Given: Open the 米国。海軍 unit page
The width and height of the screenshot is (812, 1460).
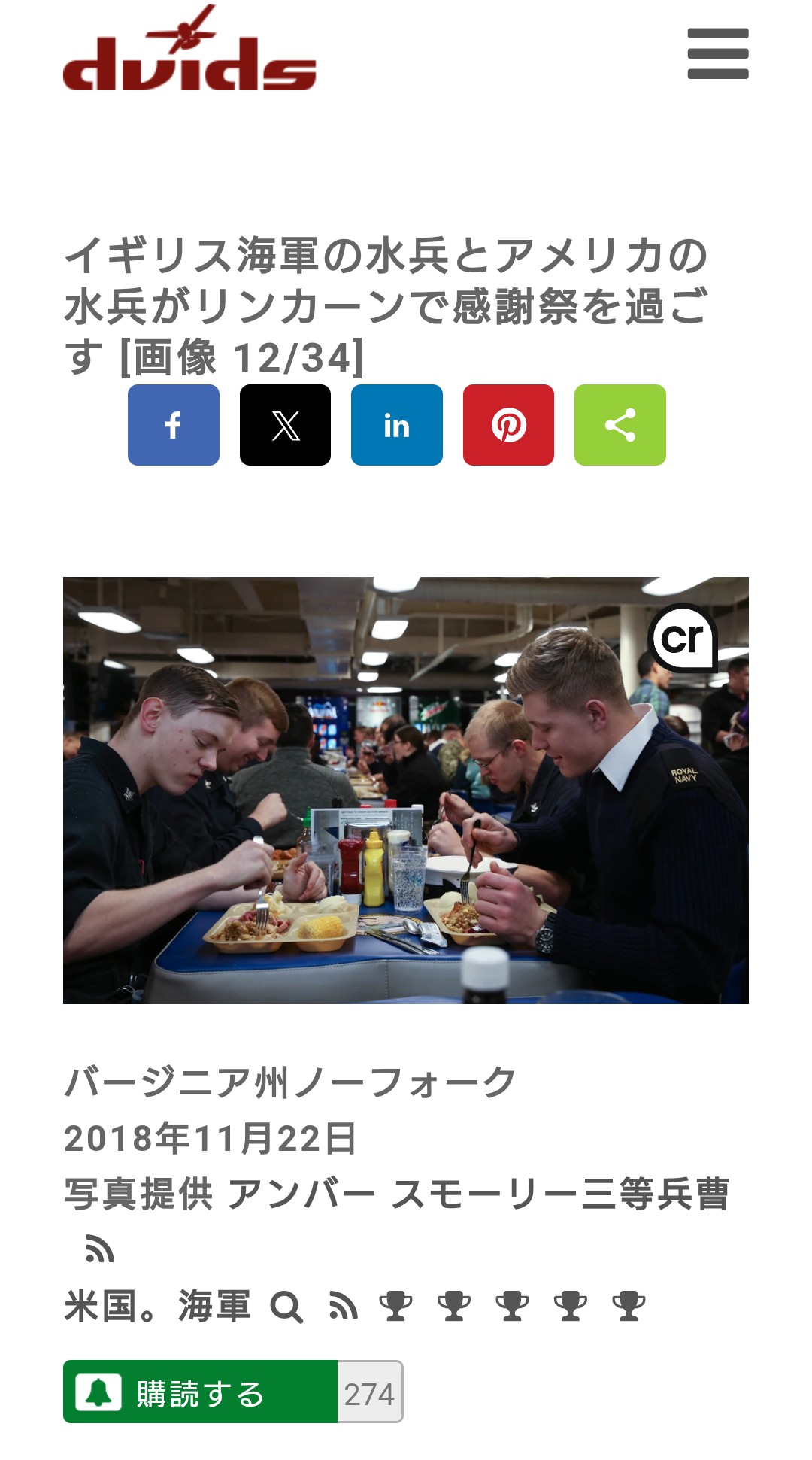Looking at the screenshot, I should (158, 1306).
